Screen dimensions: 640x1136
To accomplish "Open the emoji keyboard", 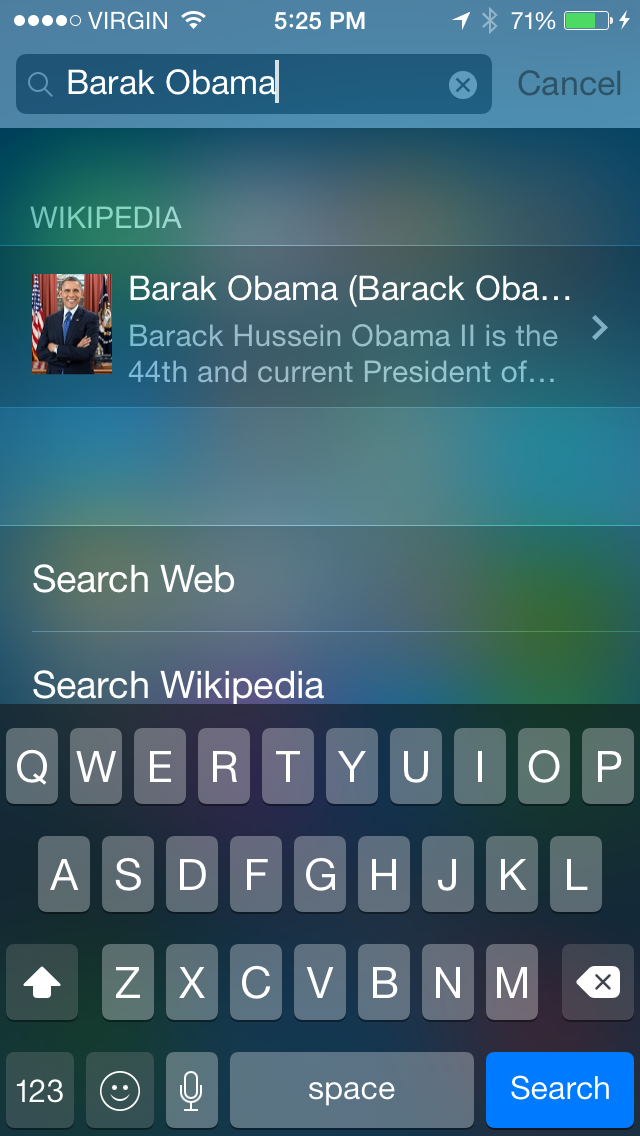I will (x=120, y=1090).
